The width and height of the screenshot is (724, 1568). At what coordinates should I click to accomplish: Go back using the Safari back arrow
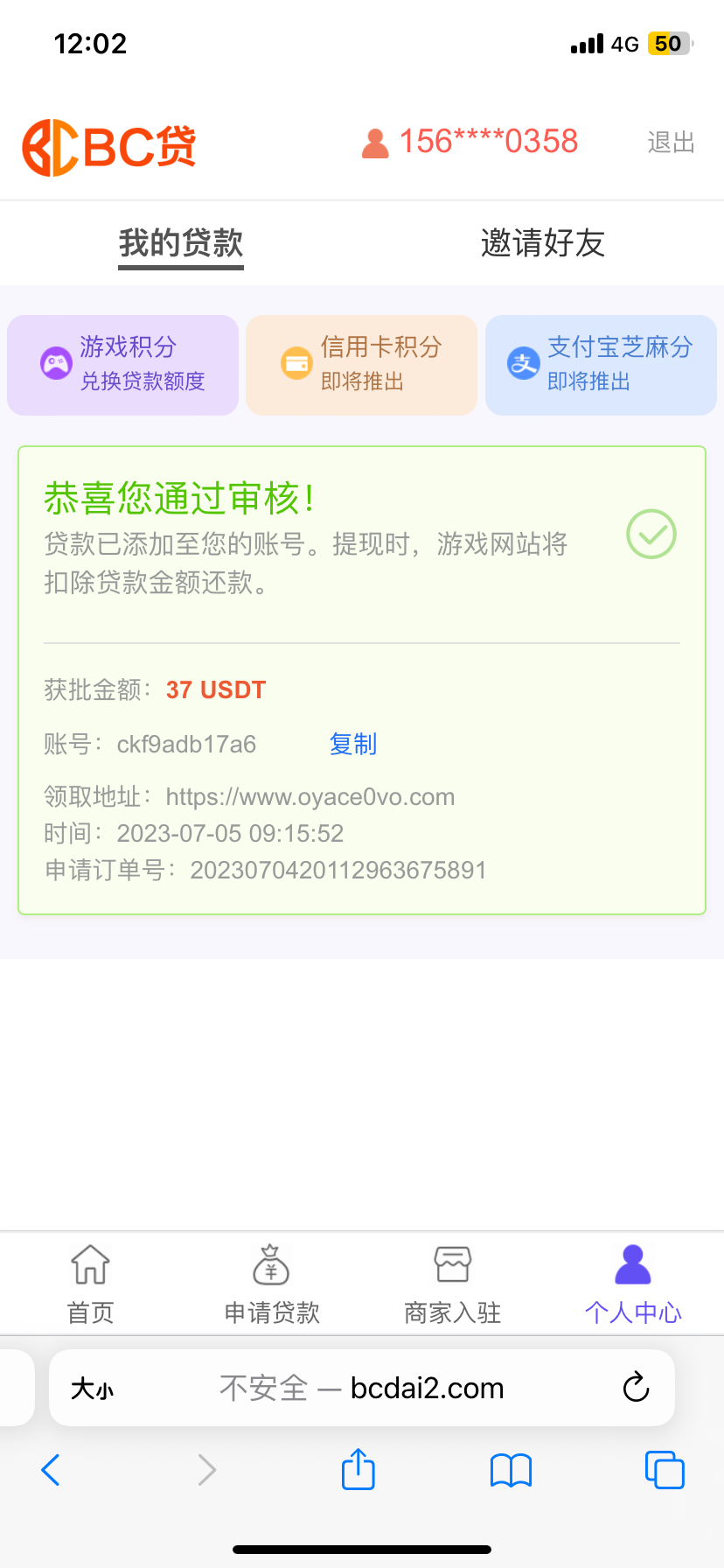point(50,1470)
